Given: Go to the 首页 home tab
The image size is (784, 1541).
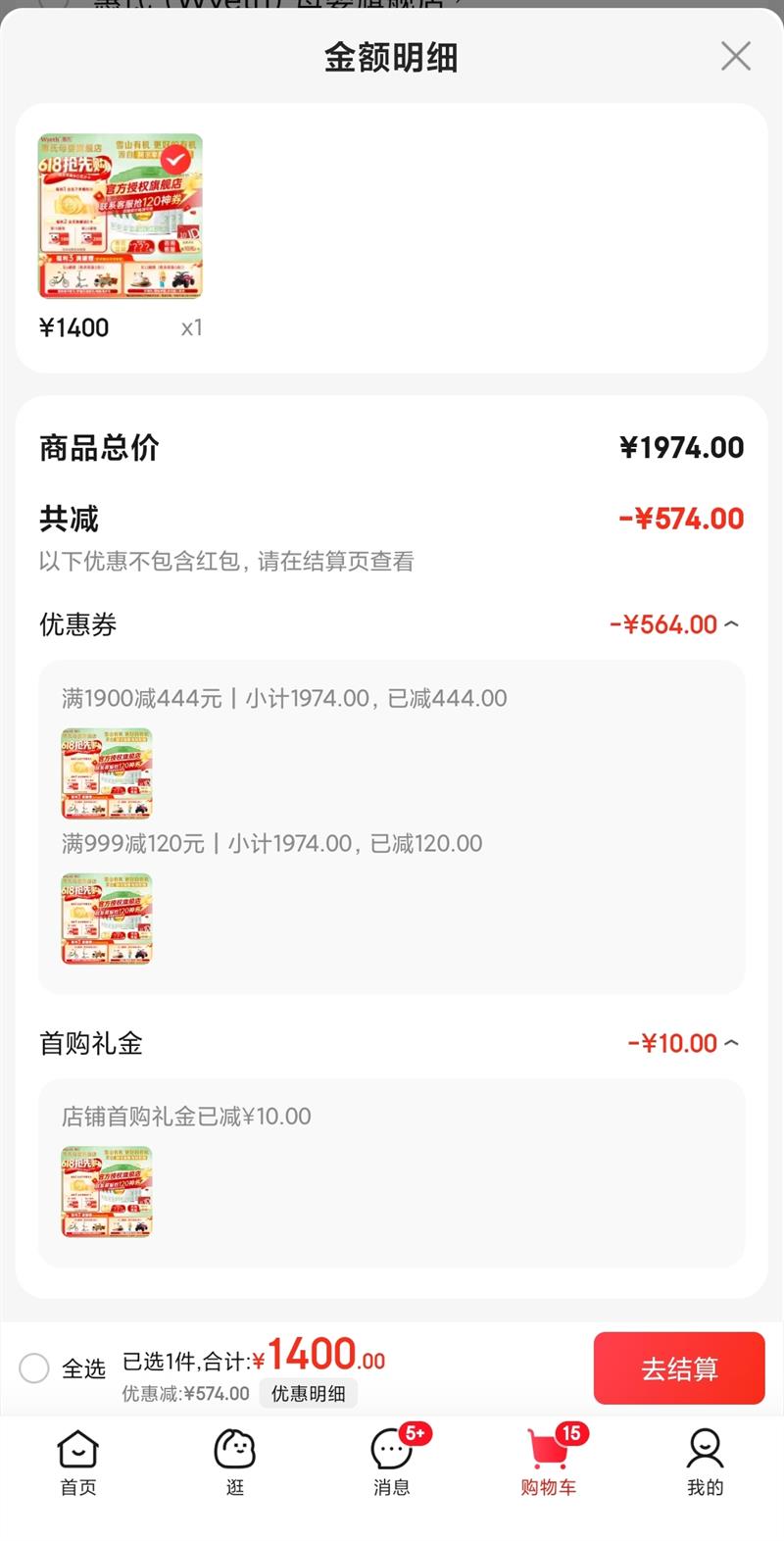Looking at the screenshot, I should (78, 1462).
